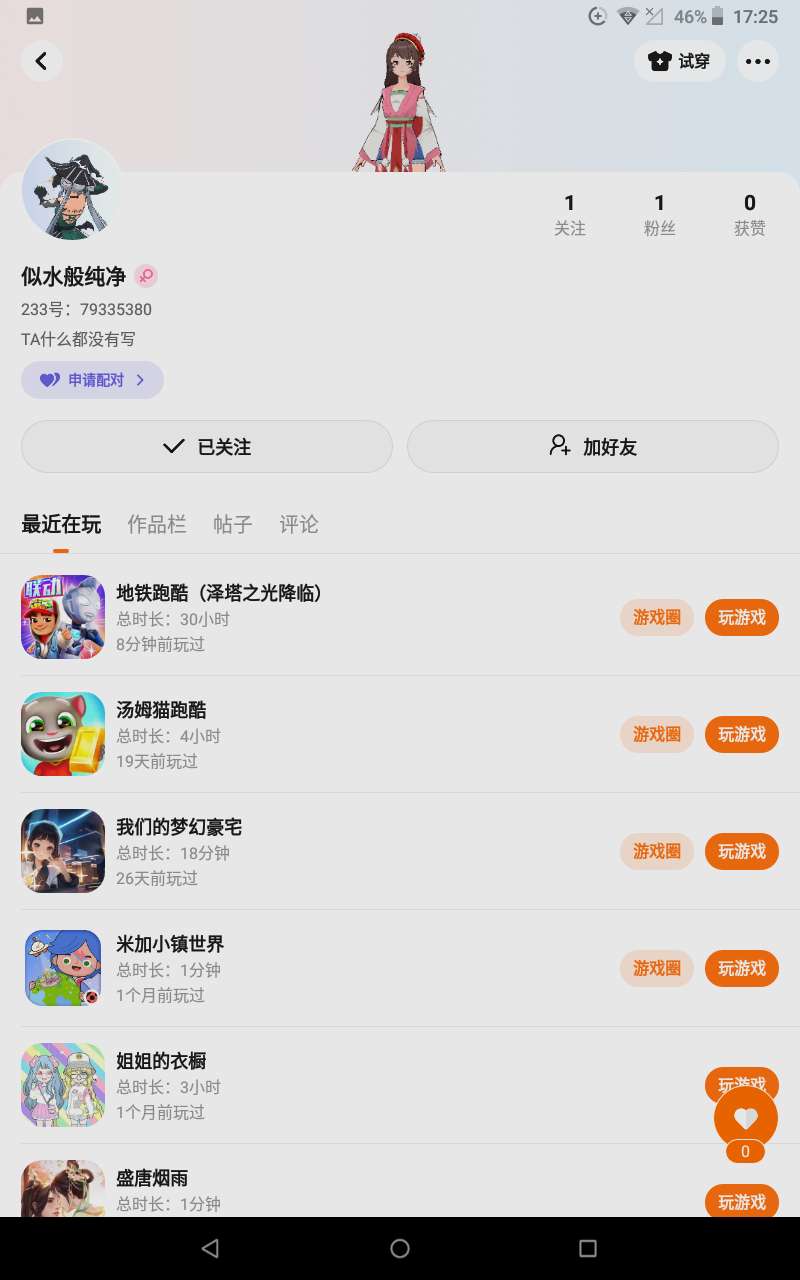Switch to the 帖子 tab
Image resolution: width=800 pixels, height=1280 pixels.
pyautogui.click(x=233, y=524)
